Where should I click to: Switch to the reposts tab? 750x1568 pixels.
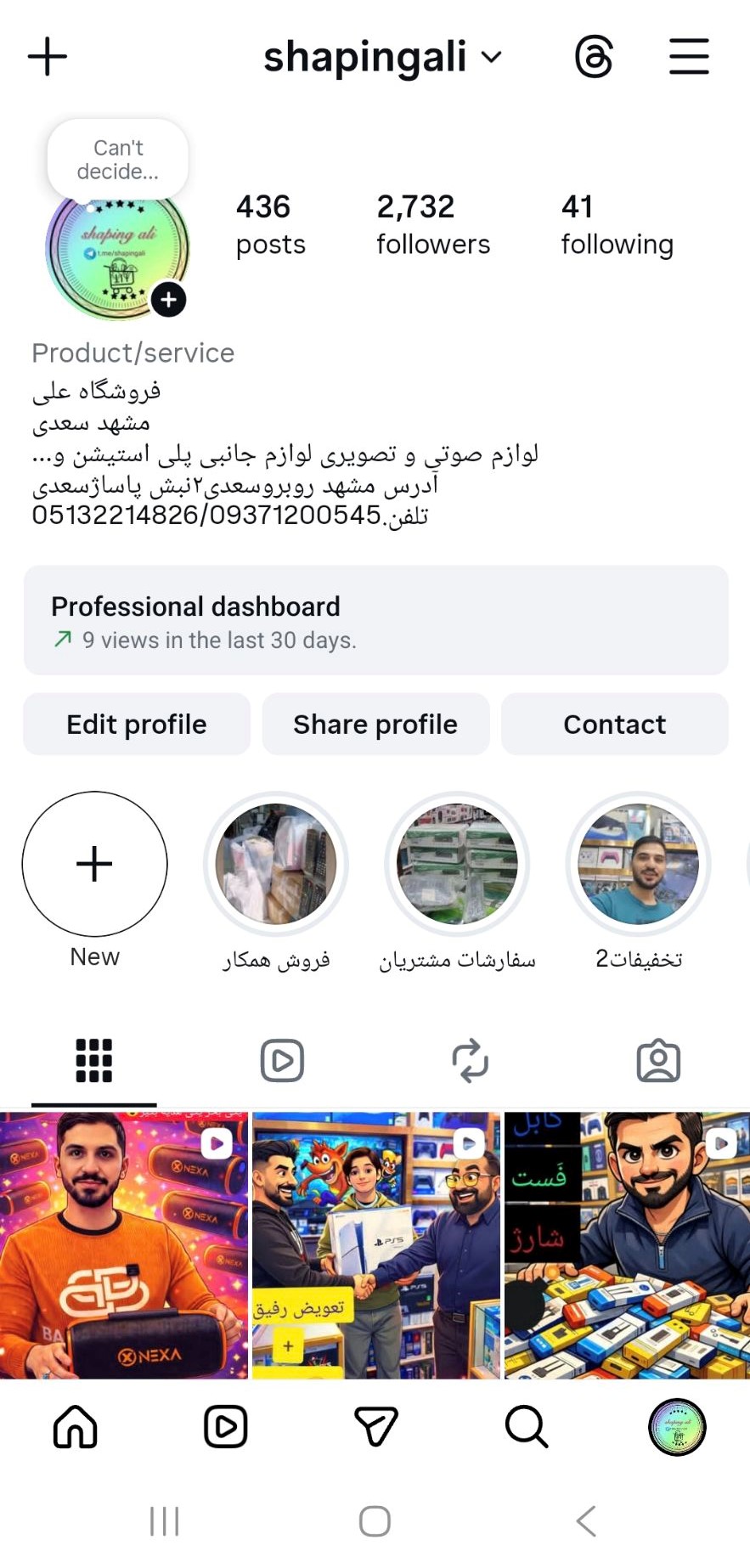tap(470, 1061)
